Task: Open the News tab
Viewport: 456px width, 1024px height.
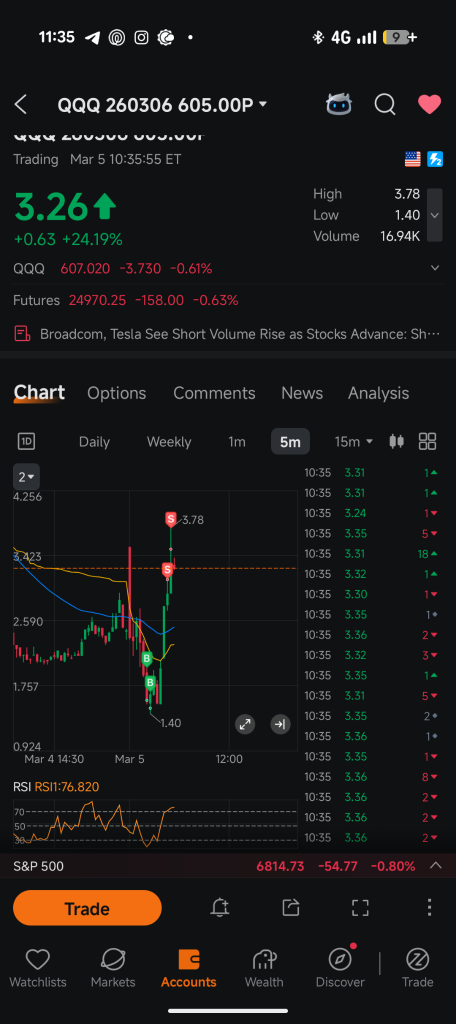Action: pos(302,393)
